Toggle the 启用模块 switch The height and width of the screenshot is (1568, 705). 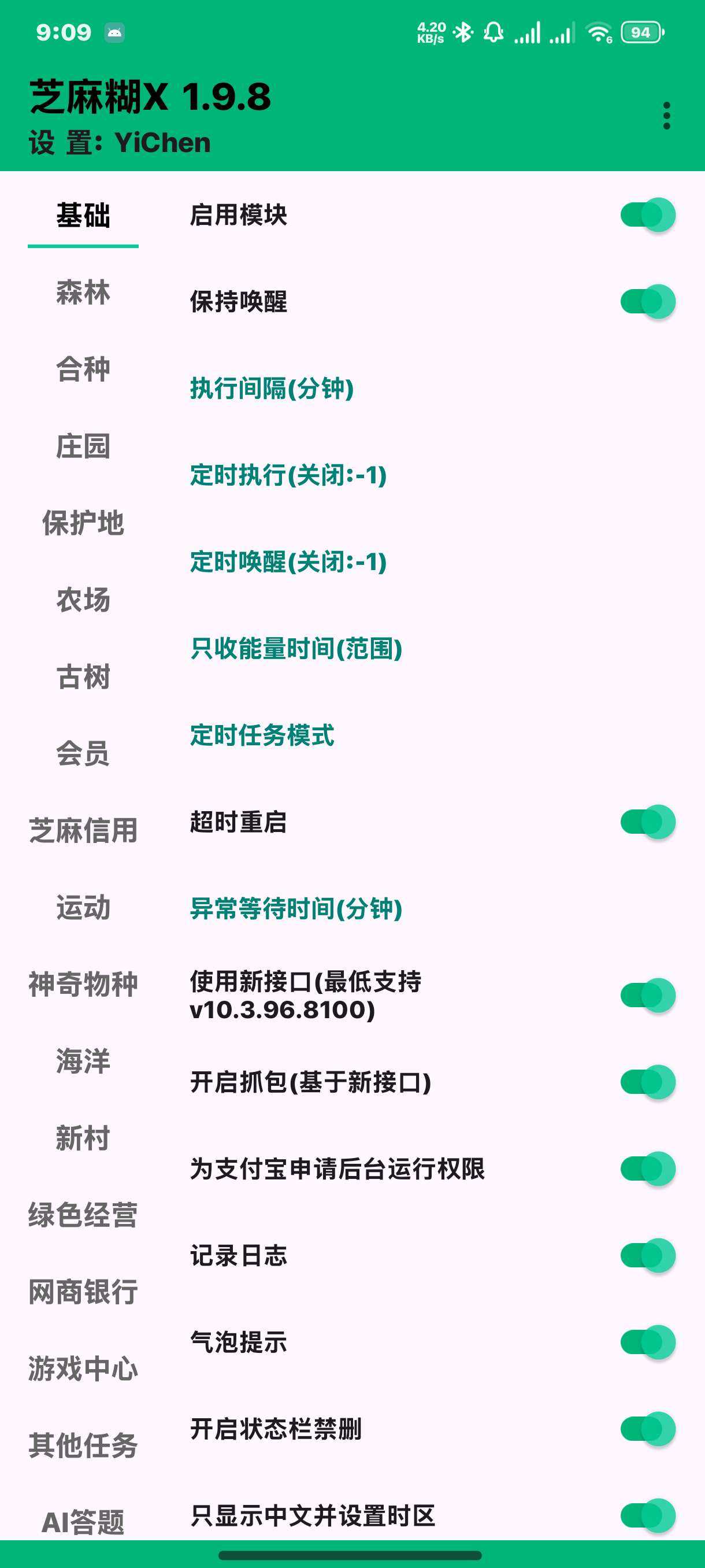[648, 215]
